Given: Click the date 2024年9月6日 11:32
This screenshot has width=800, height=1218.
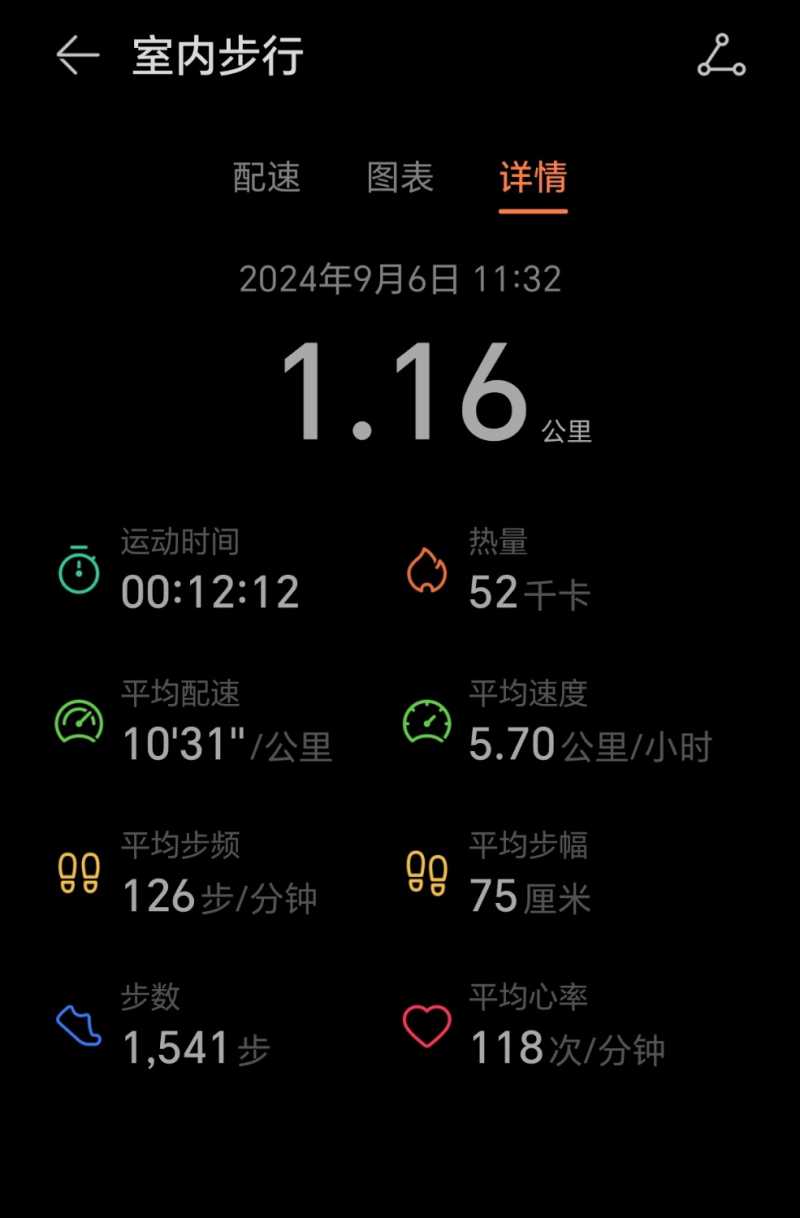Looking at the screenshot, I should click(x=400, y=279).
